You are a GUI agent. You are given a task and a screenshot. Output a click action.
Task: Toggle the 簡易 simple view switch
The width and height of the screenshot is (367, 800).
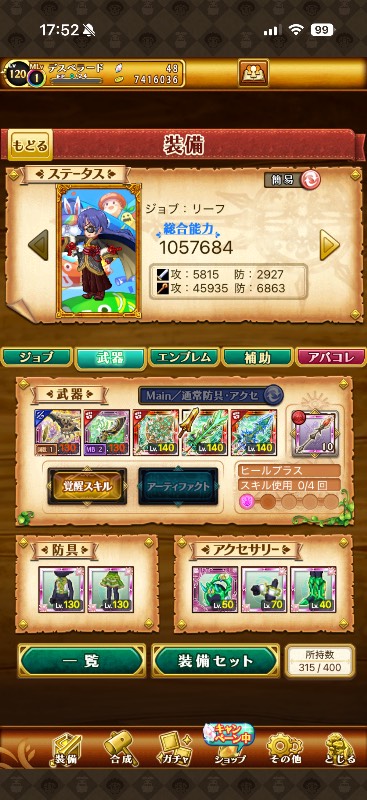[x=292, y=180]
